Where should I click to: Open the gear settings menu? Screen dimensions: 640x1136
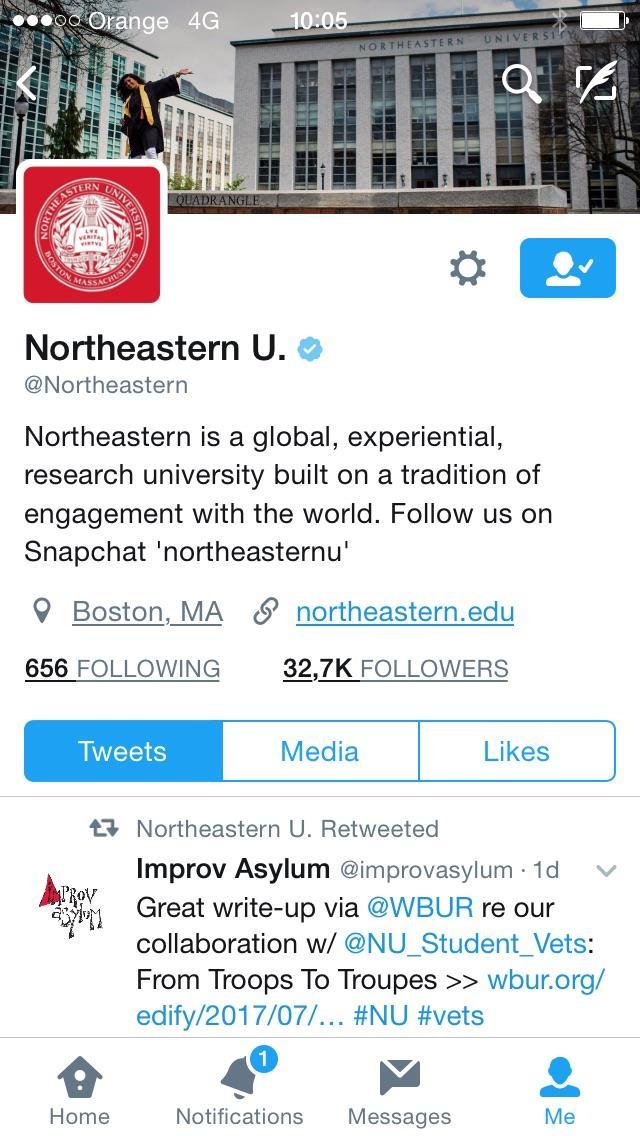click(x=467, y=268)
